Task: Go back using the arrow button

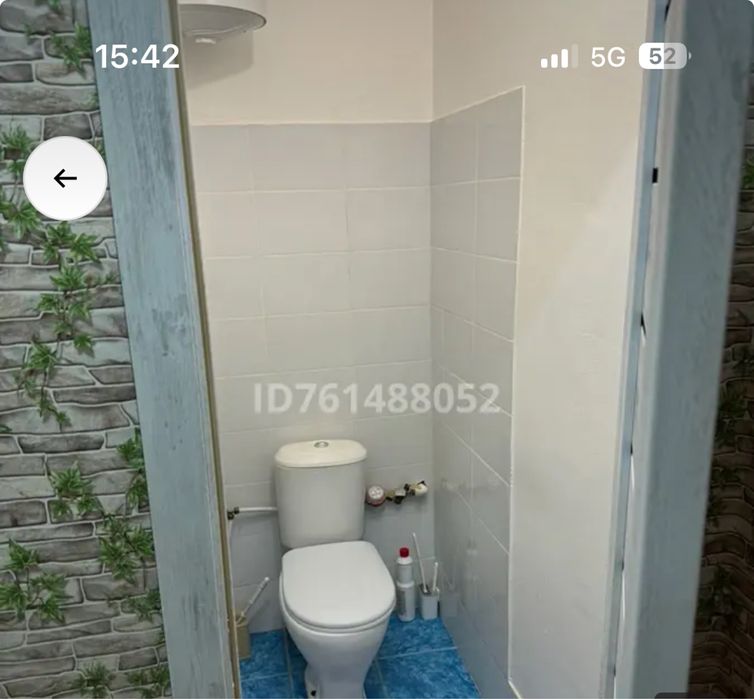Action: point(65,178)
